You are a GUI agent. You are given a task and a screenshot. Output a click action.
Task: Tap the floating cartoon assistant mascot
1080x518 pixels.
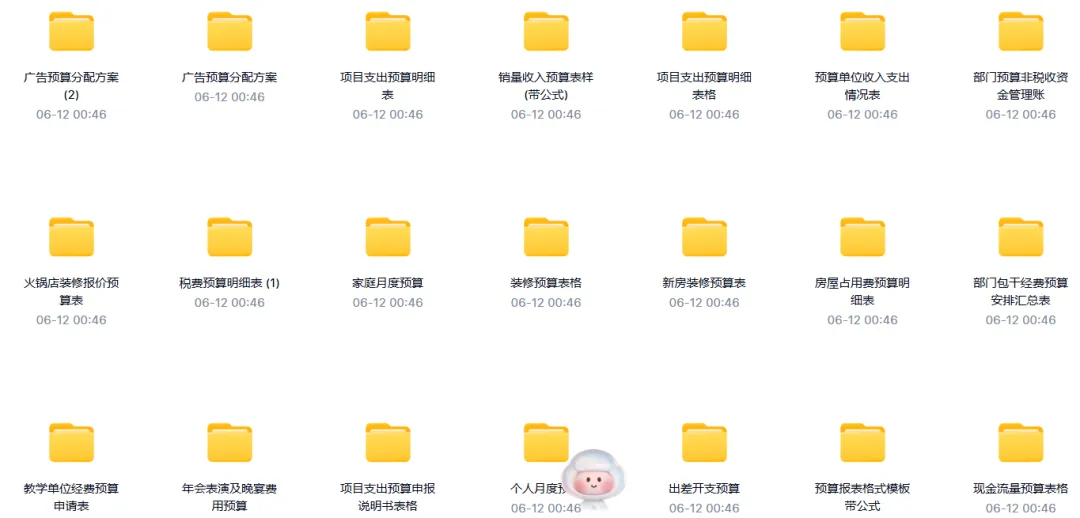[x=594, y=480]
